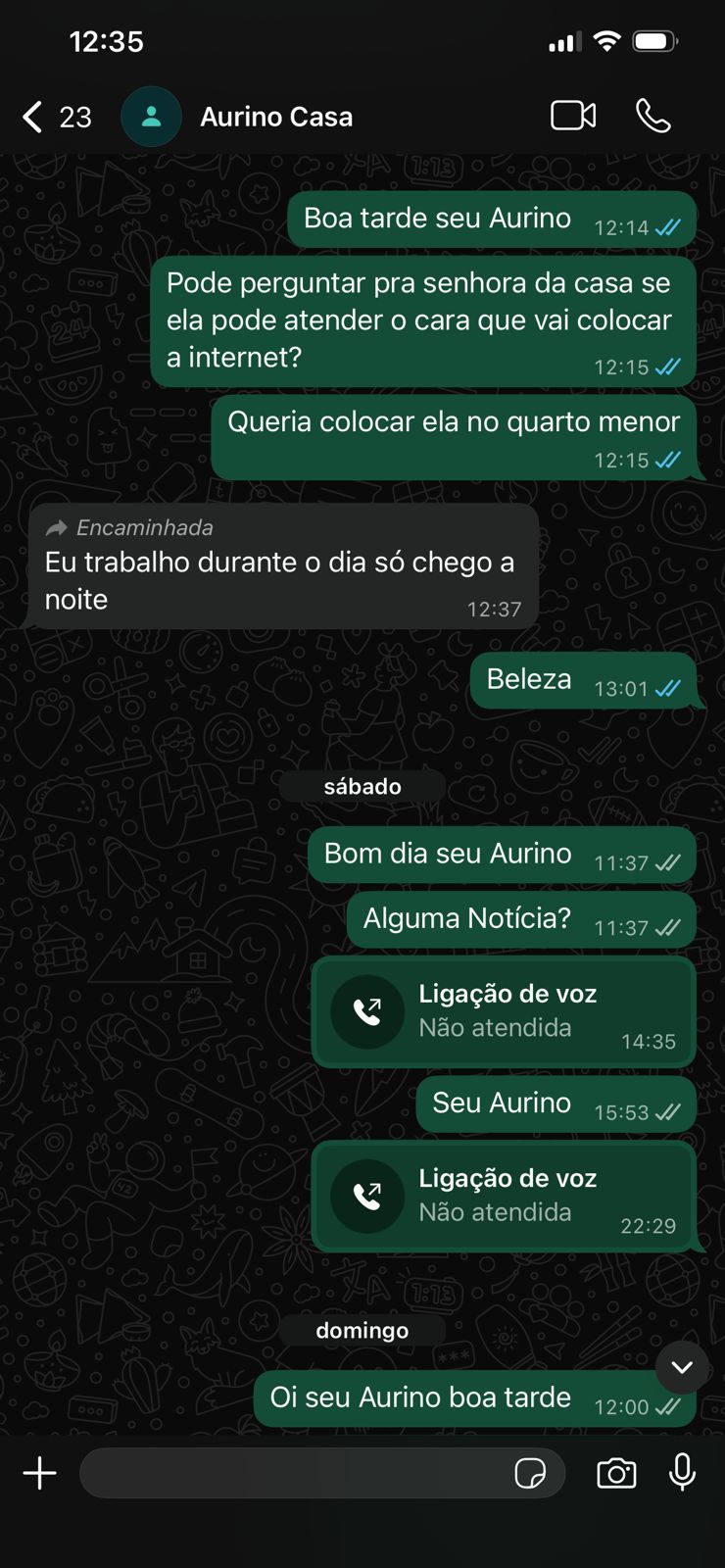Screen dimensions: 725x1568
Task: Jump to the latest messages
Action: (x=682, y=1367)
